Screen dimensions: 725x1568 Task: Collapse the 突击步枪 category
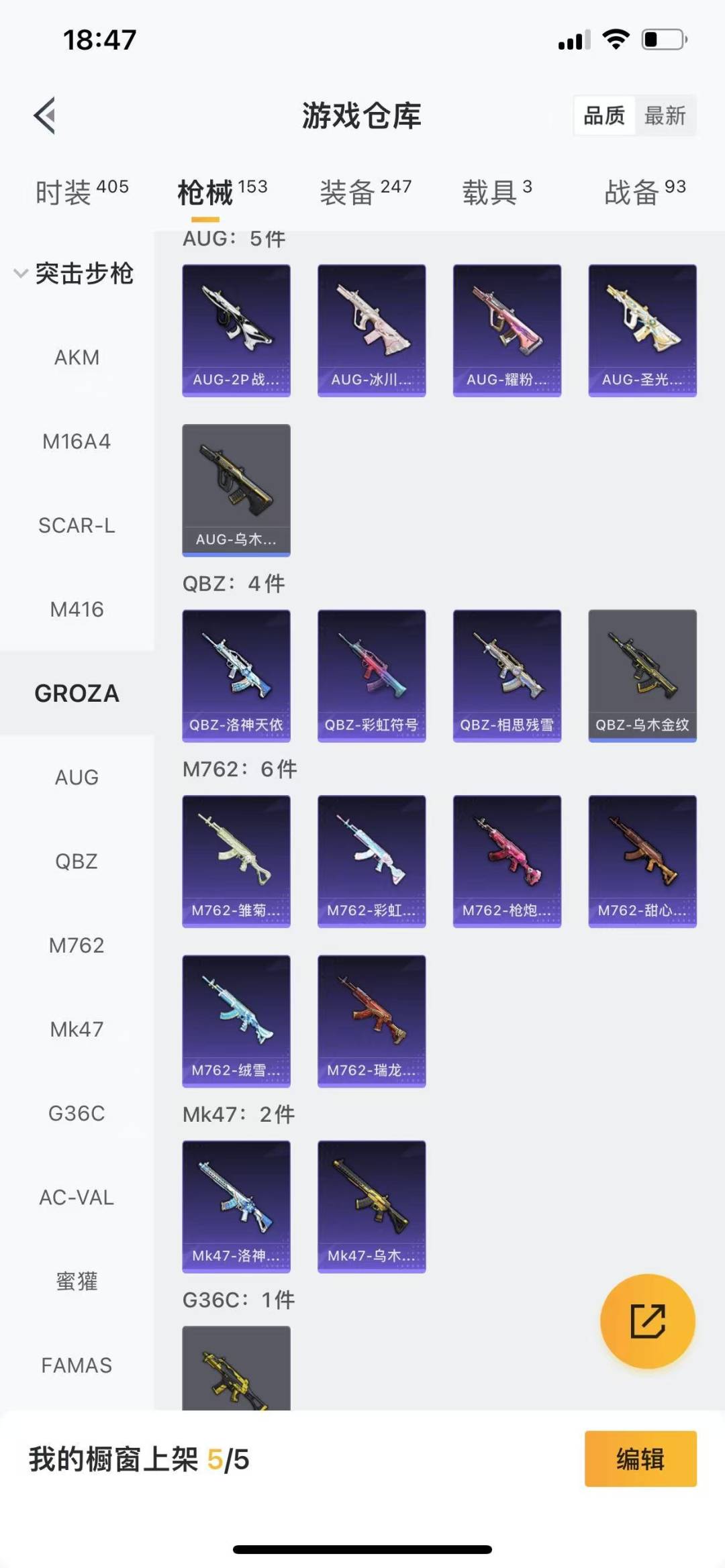click(74, 273)
